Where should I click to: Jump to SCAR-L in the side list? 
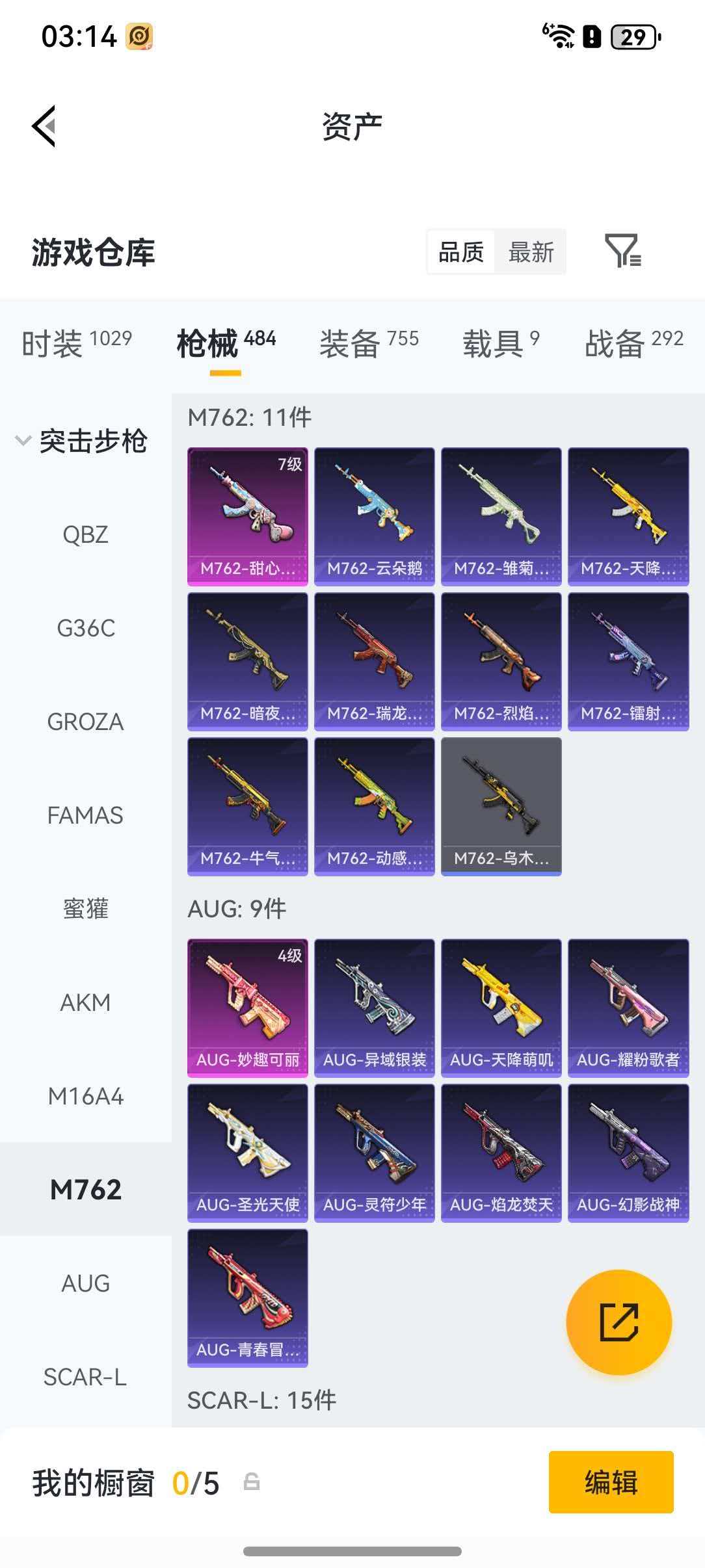coord(85,1377)
